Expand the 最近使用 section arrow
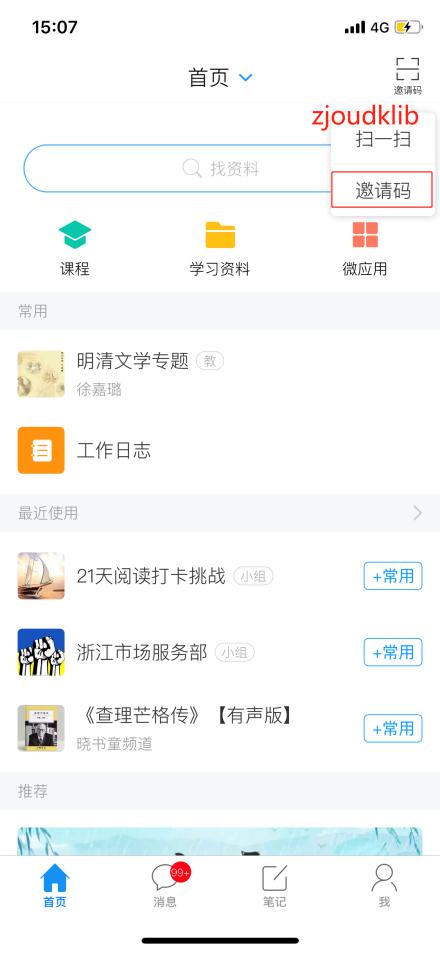 click(418, 513)
